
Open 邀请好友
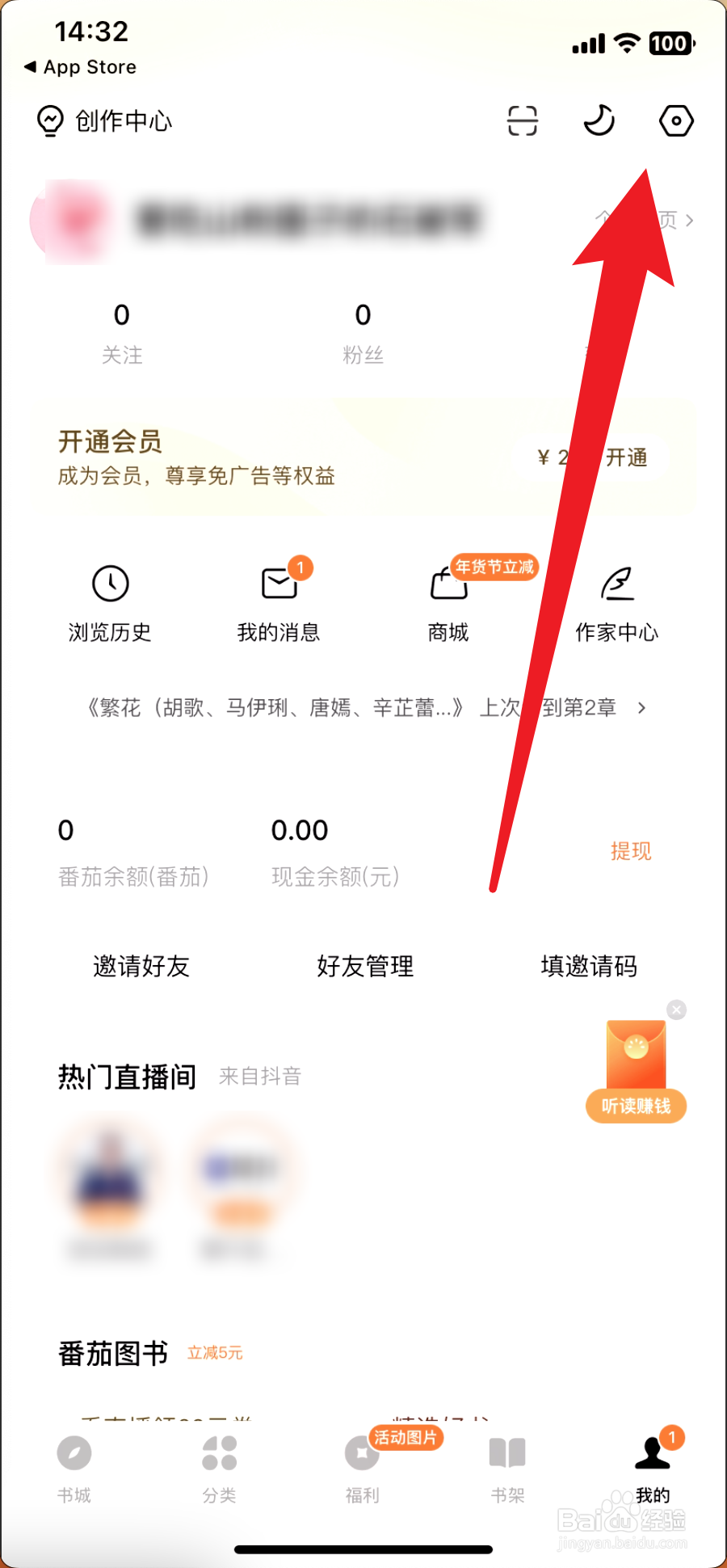point(141,967)
